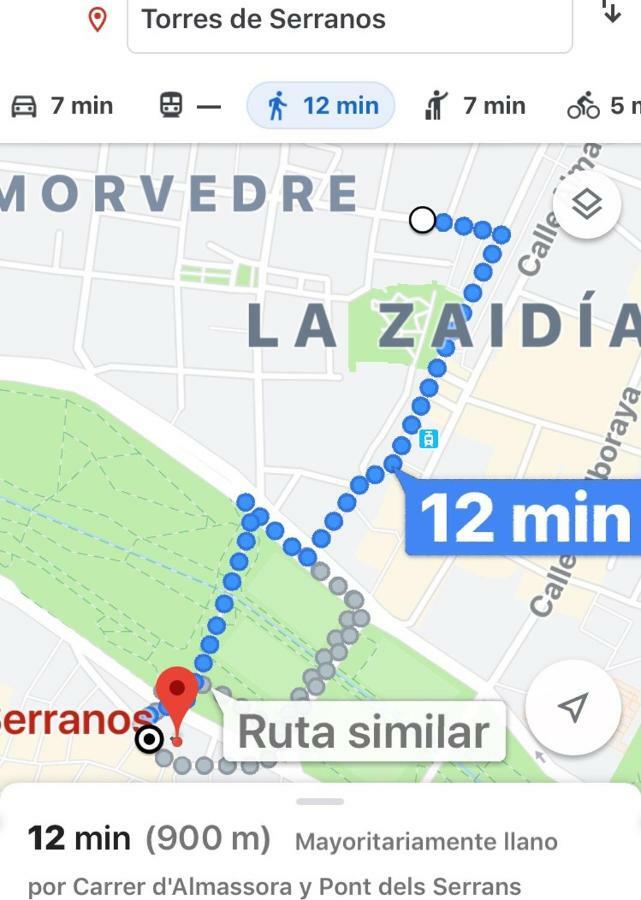Select the public transit mode
Viewport: 641px width, 900px height.
189,106
